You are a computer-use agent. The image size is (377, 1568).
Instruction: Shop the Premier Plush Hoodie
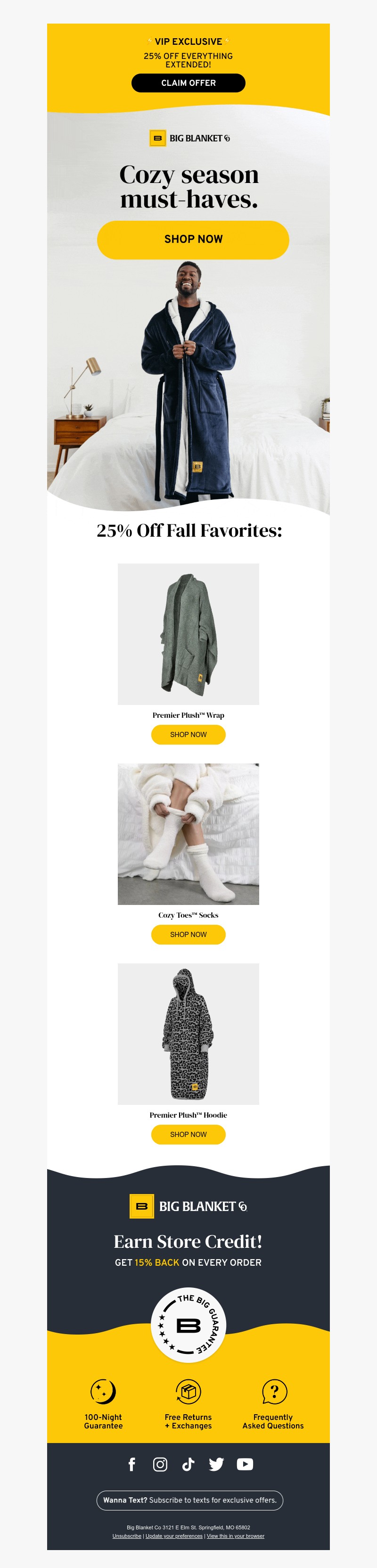pyautogui.click(x=188, y=1134)
